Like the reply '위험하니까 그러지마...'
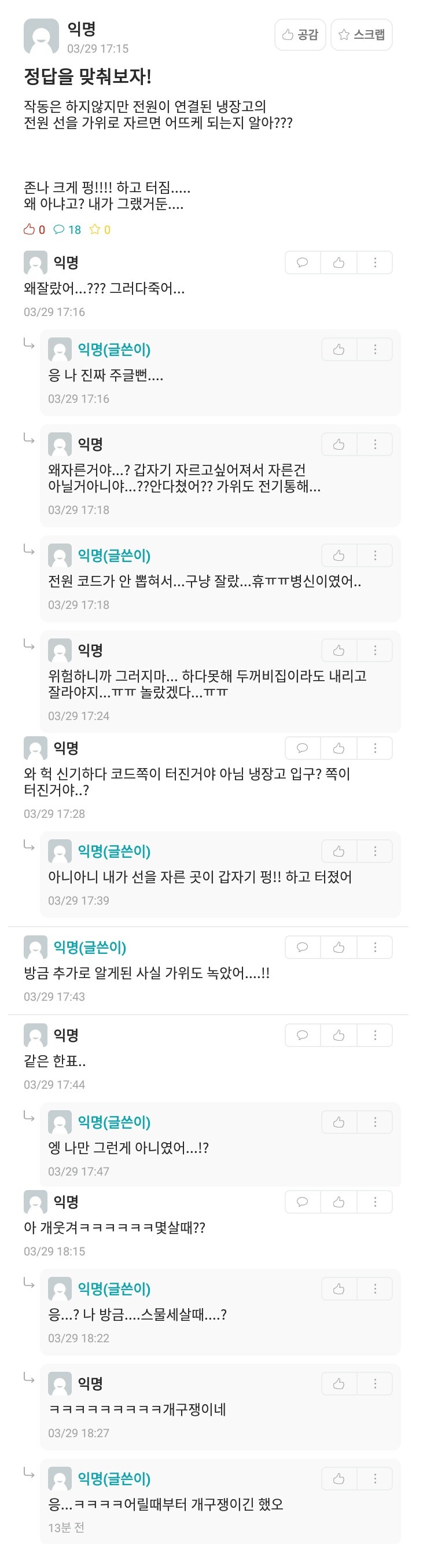Viewport: 434px width, 1568px height. coord(339,650)
